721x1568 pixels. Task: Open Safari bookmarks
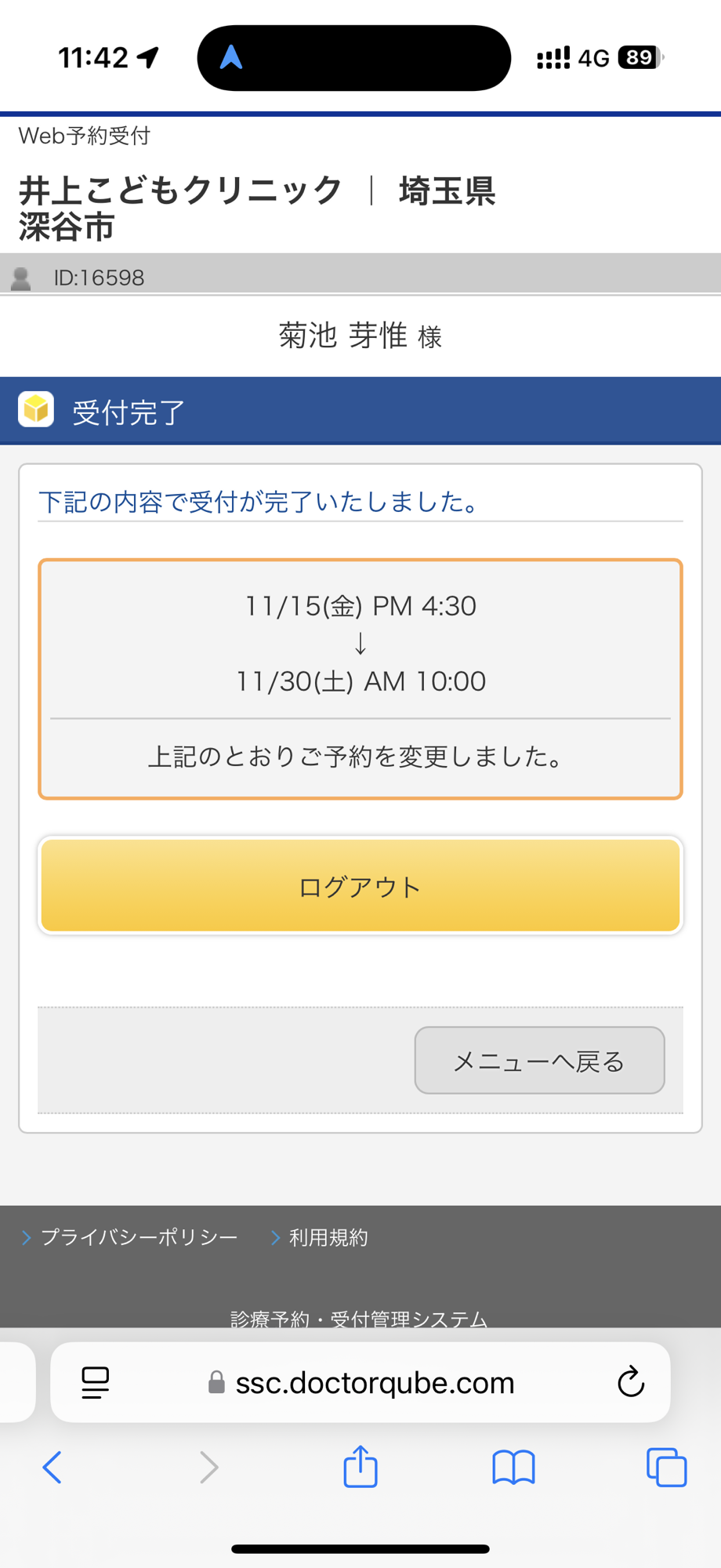coord(513,1467)
